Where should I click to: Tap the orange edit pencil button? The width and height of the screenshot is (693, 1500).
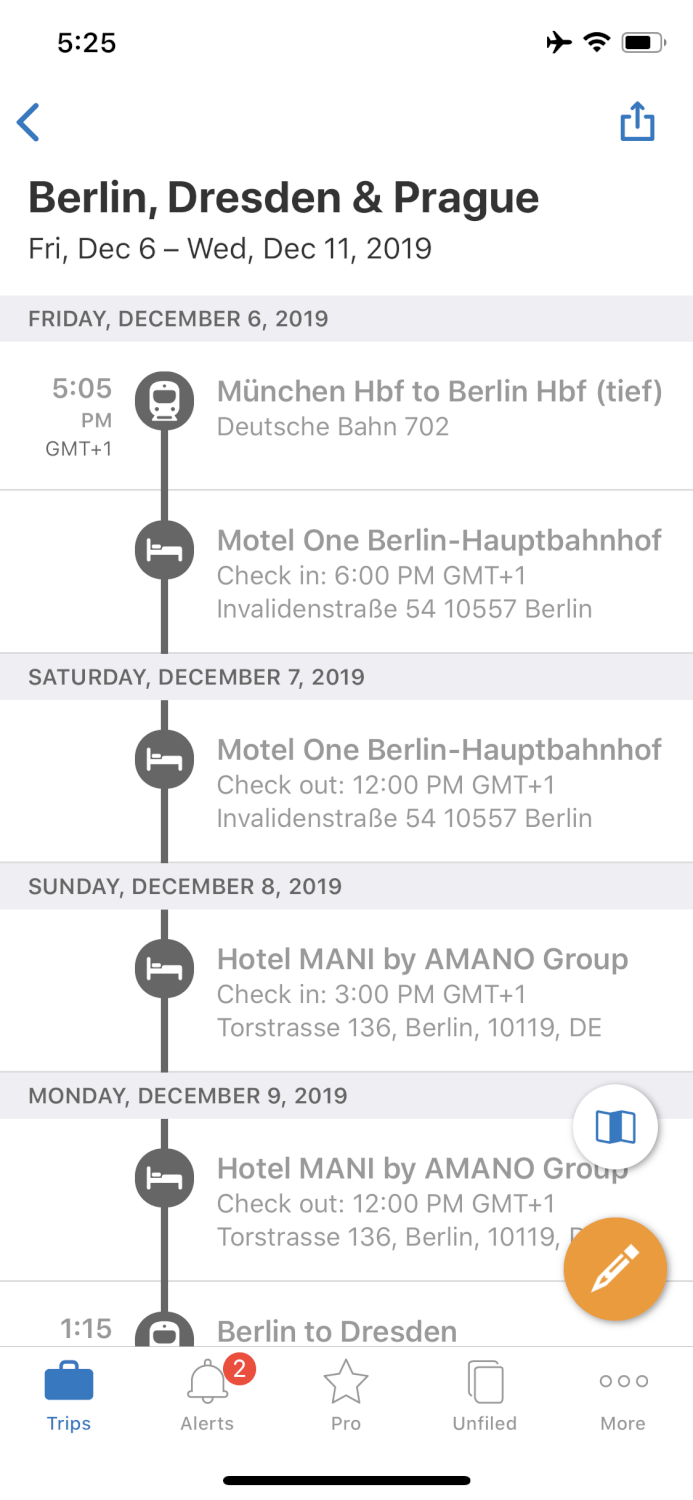pos(615,1269)
